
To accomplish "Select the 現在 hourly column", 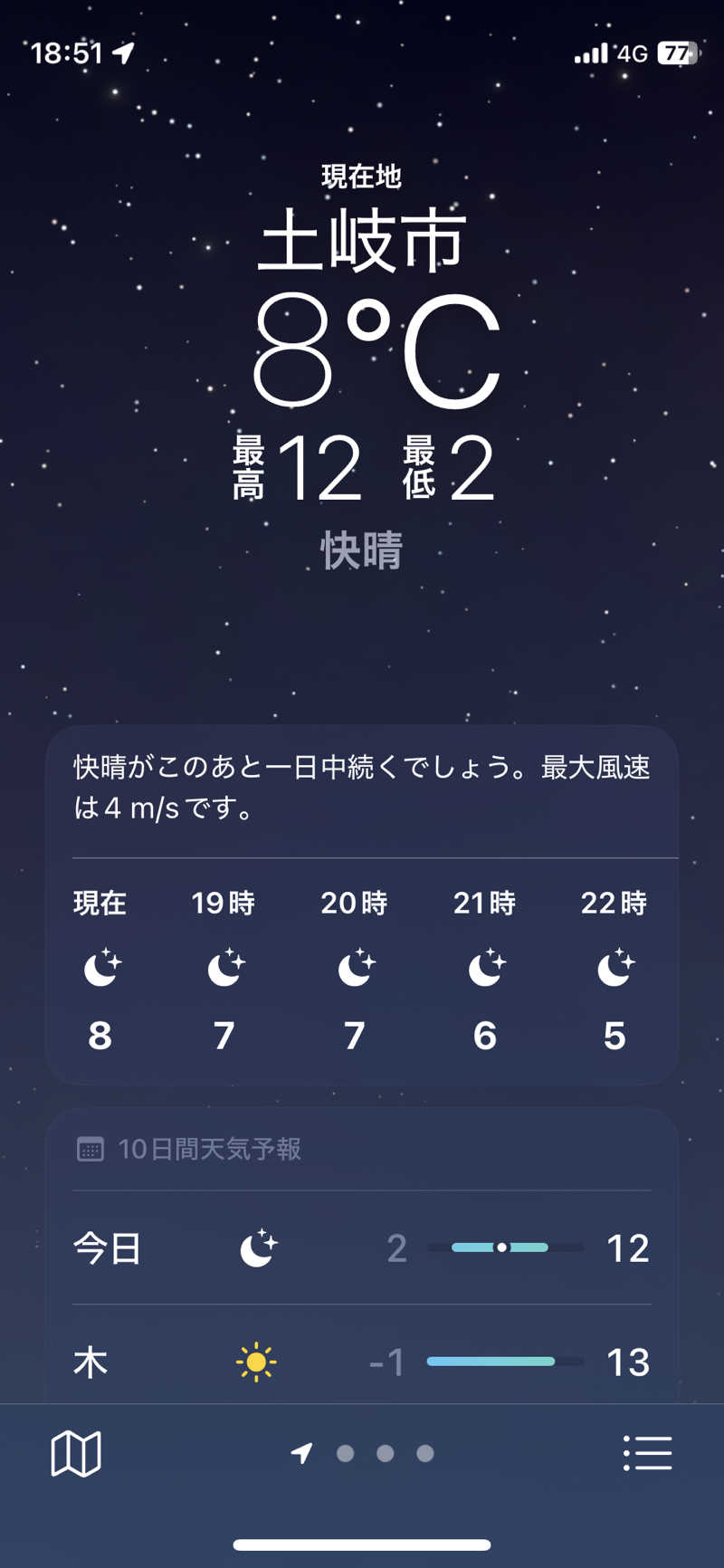I will click(100, 967).
